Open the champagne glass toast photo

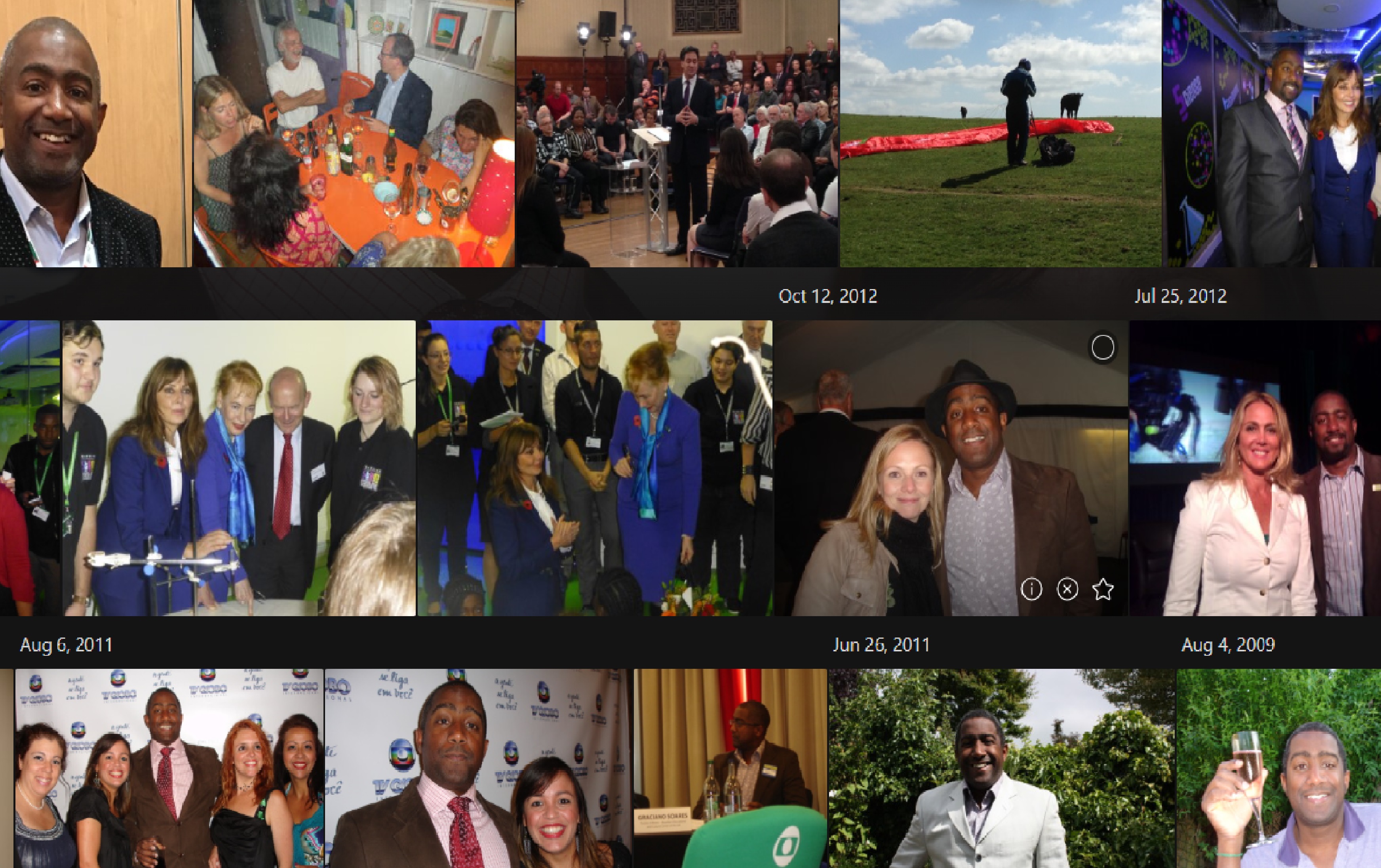click(x=1279, y=768)
